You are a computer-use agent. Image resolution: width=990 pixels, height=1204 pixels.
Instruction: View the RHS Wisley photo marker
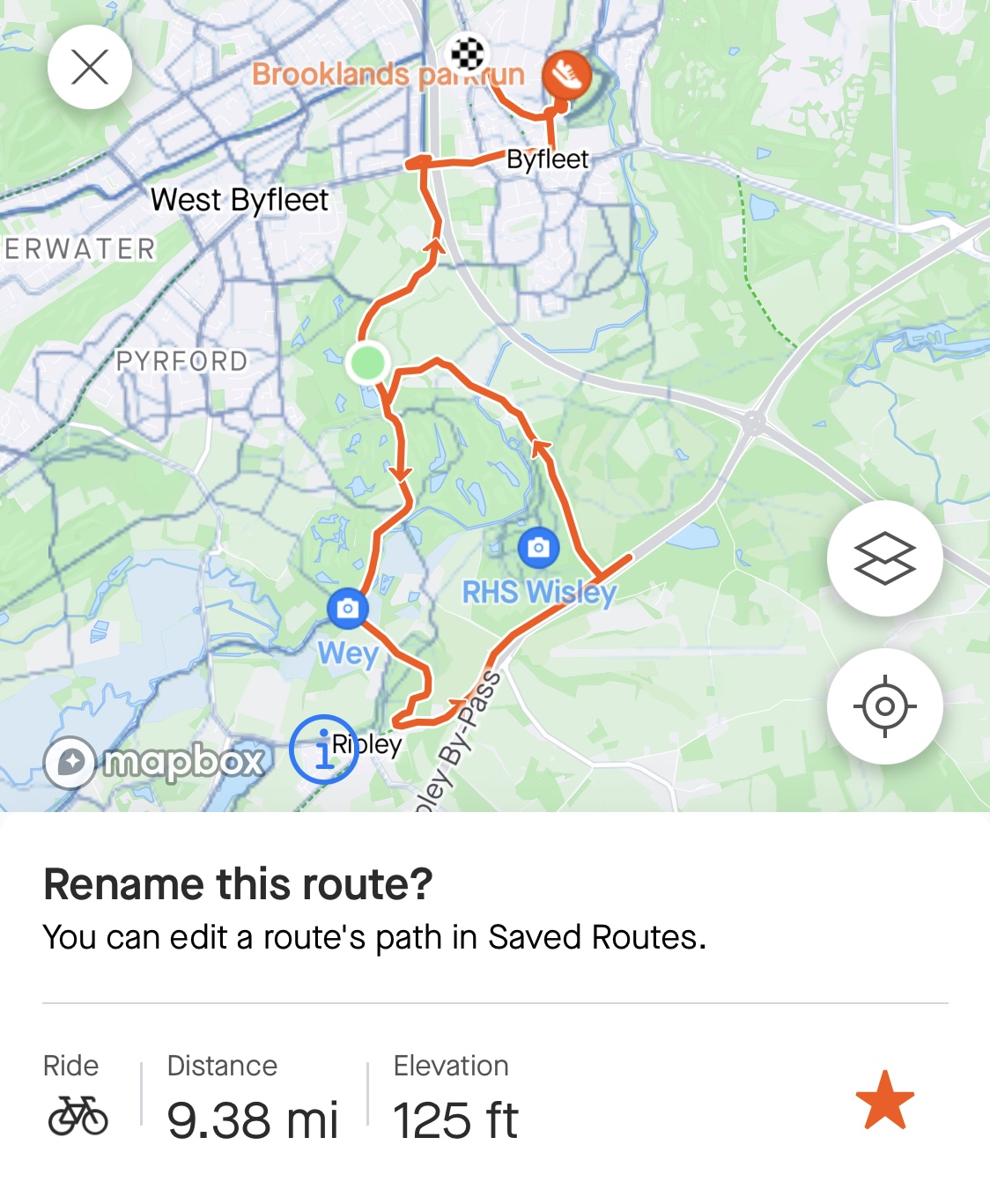(x=538, y=548)
